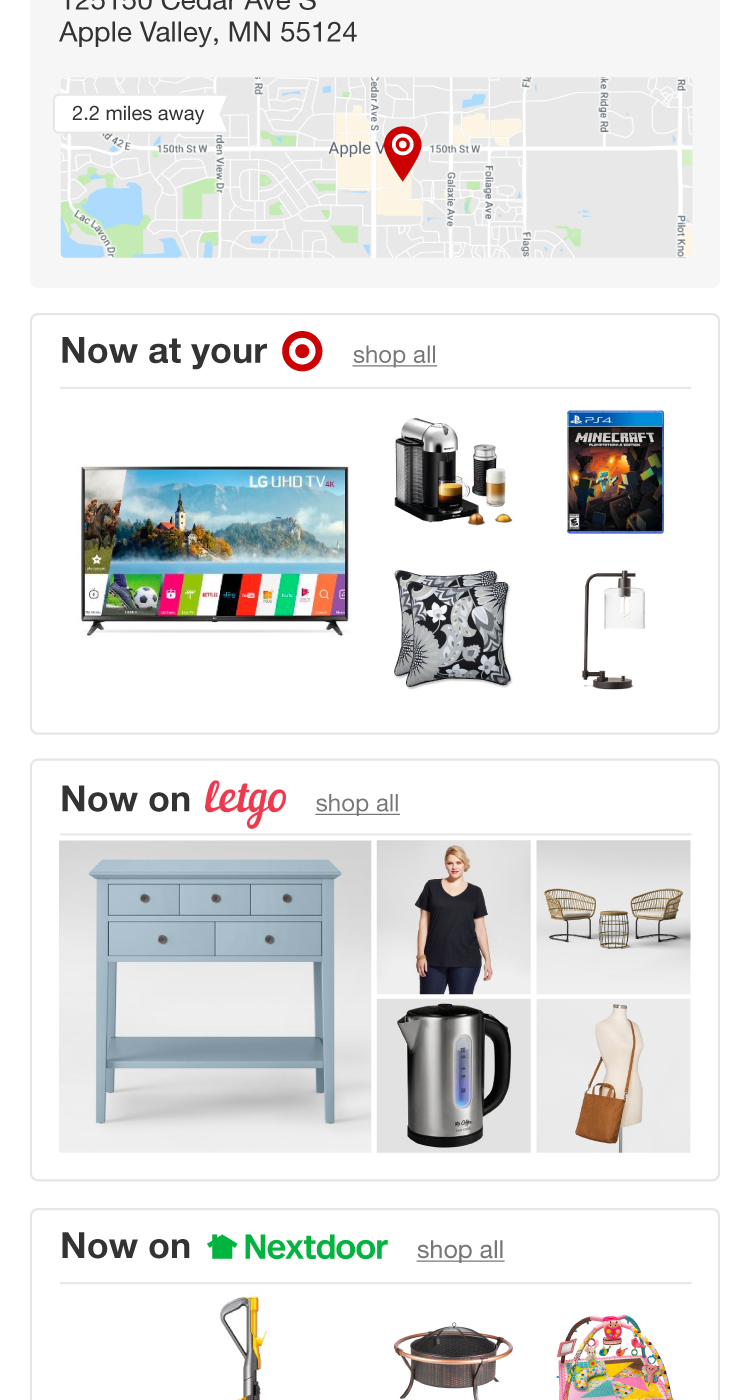750x1400 pixels.
Task: Open the Minecraft PS4 game item
Action: (615, 471)
